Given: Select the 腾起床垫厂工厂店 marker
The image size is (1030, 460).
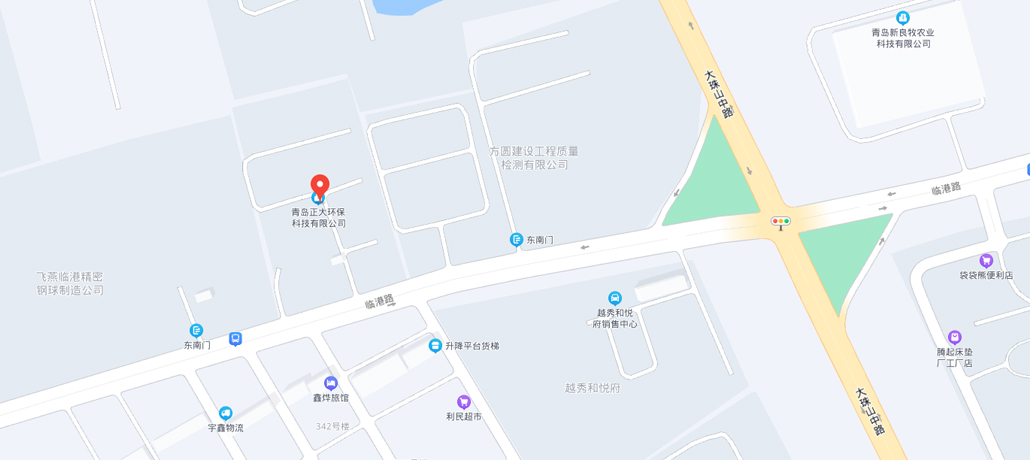Looking at the screenshot, I should (954, 338).
